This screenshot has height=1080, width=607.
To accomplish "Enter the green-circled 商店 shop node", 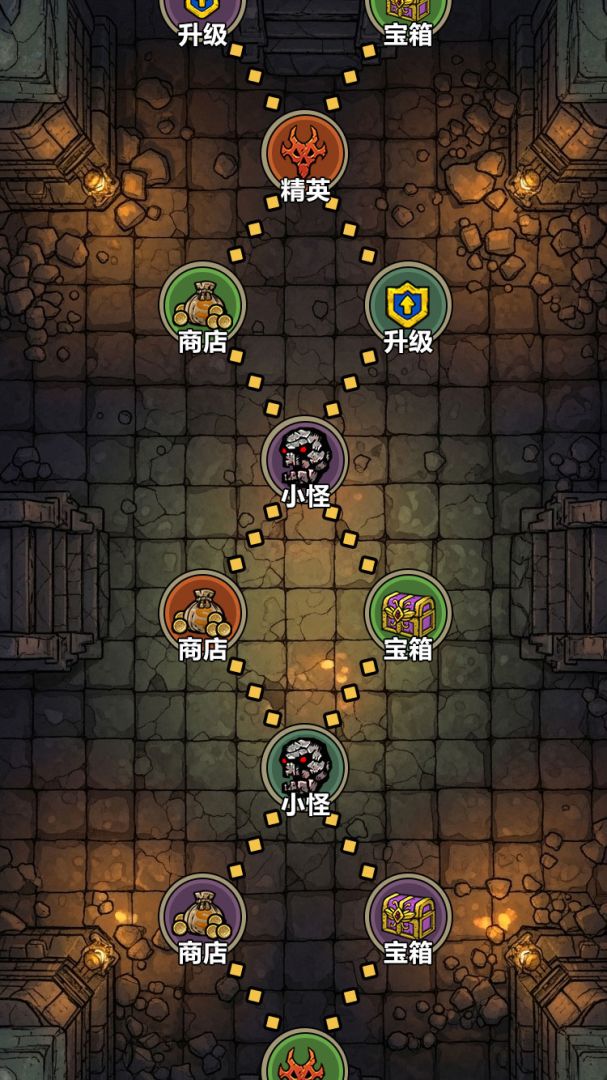I will pyautogui.click(x=202, y=304).
